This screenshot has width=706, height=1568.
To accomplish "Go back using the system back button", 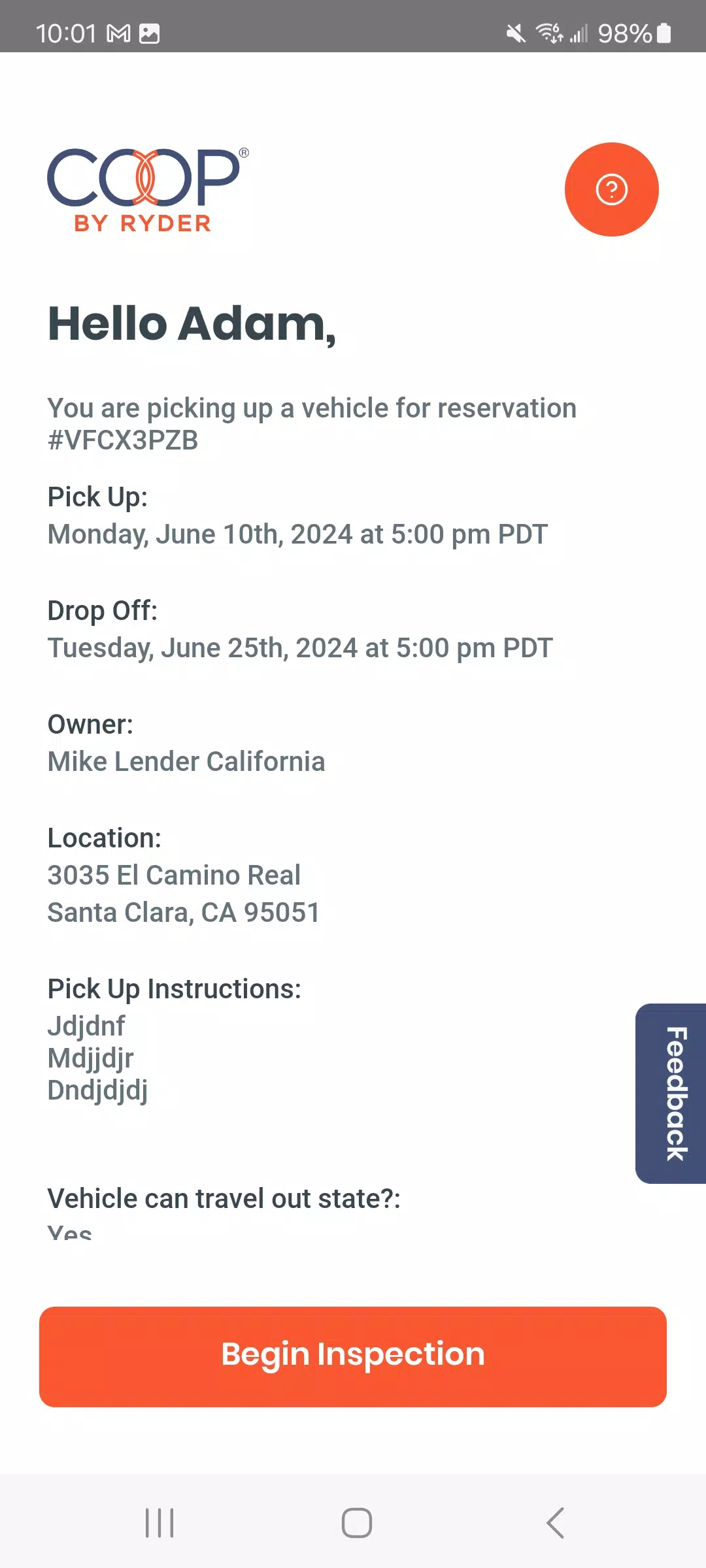I will tap(555, 1523).
